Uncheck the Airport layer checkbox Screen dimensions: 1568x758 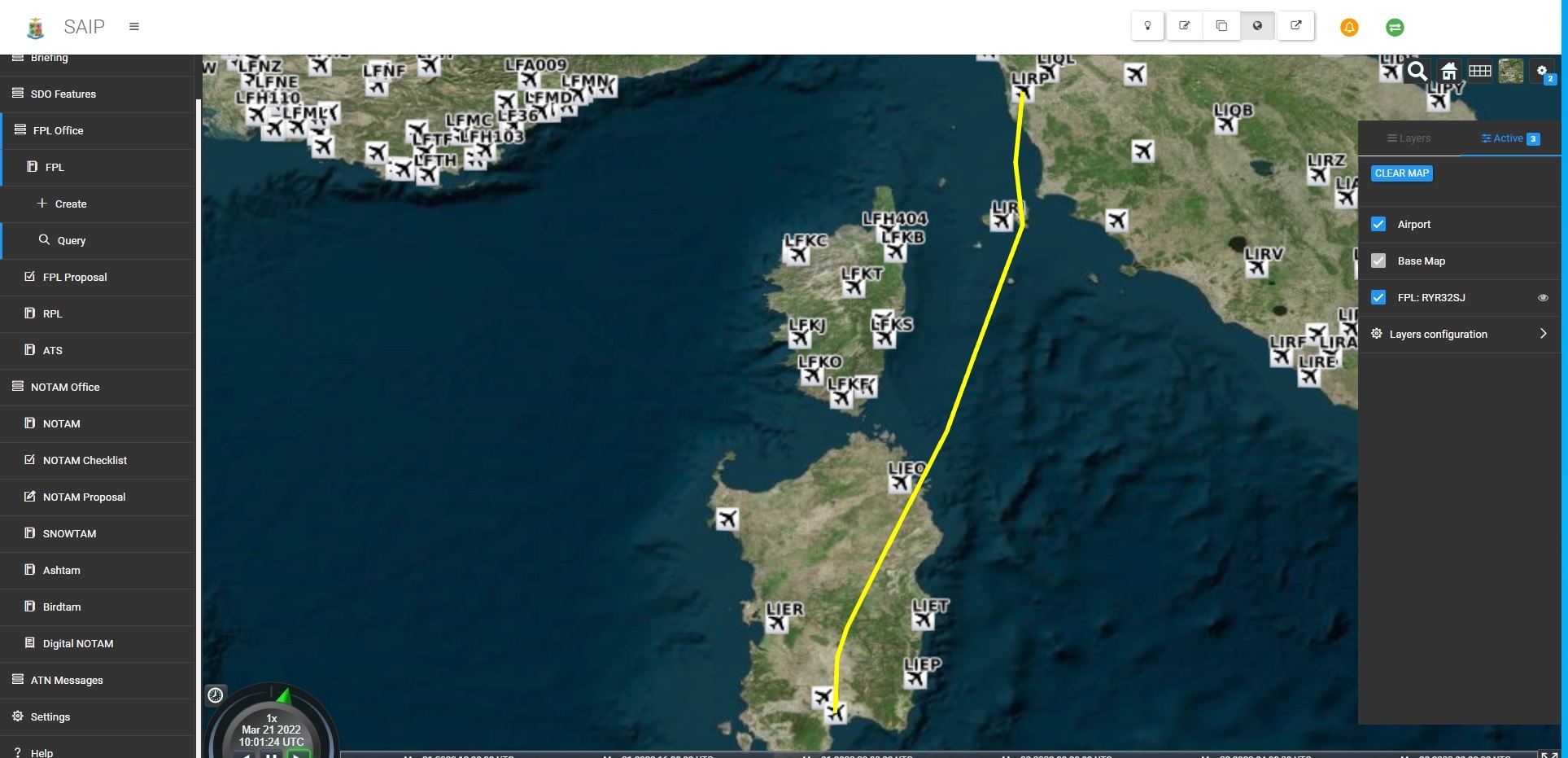click(x=1378, y=224)
